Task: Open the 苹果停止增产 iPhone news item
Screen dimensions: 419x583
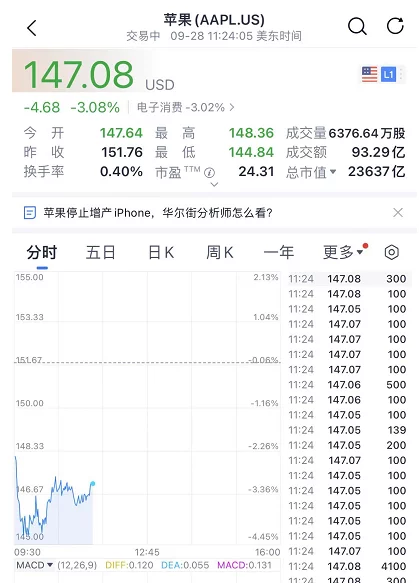Action: [x=158, y=213]
